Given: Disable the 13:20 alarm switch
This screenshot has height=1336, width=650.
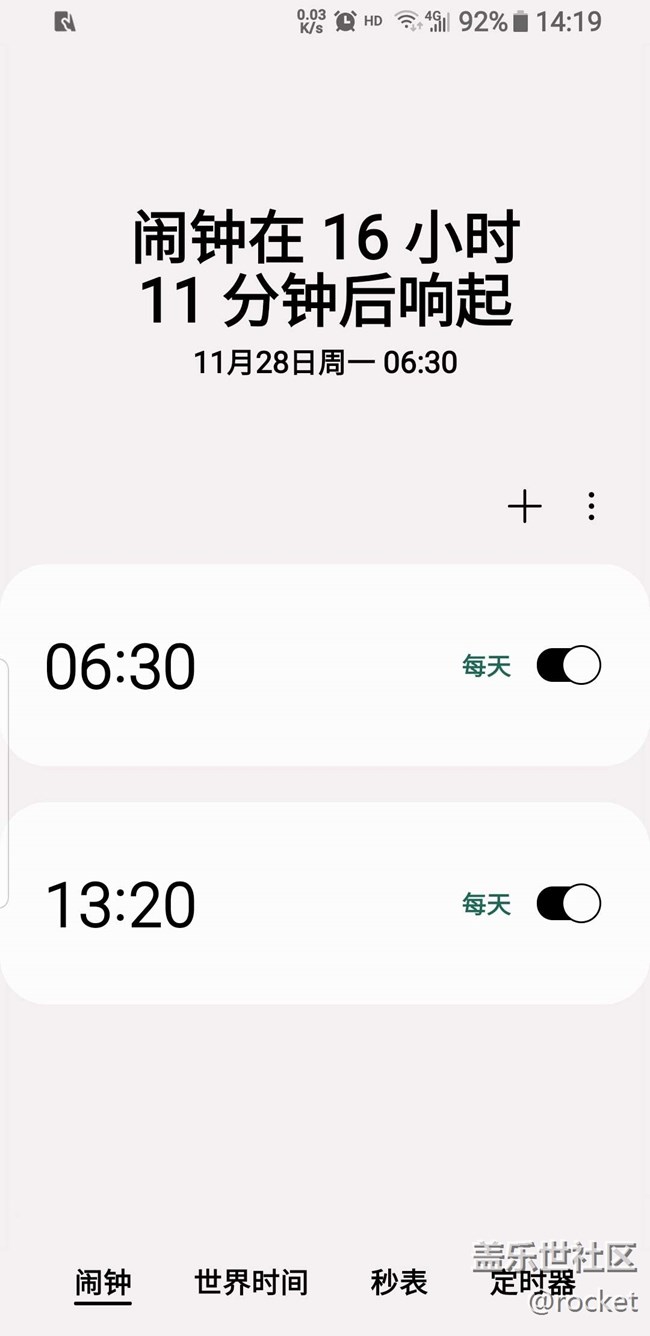Looking at the screenshot, I should tap(569, 904).
